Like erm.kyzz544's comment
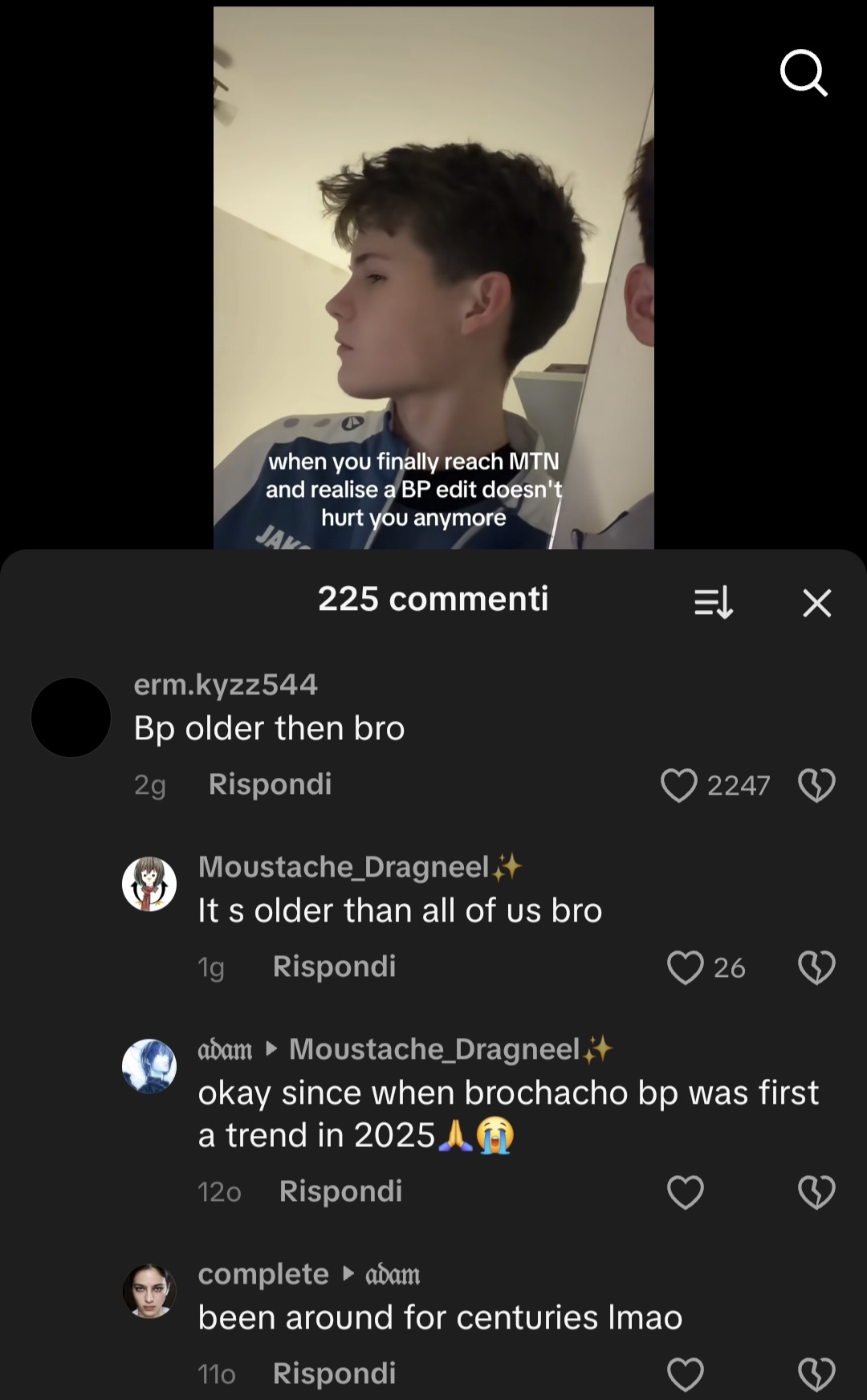 [x=679, y=785]
